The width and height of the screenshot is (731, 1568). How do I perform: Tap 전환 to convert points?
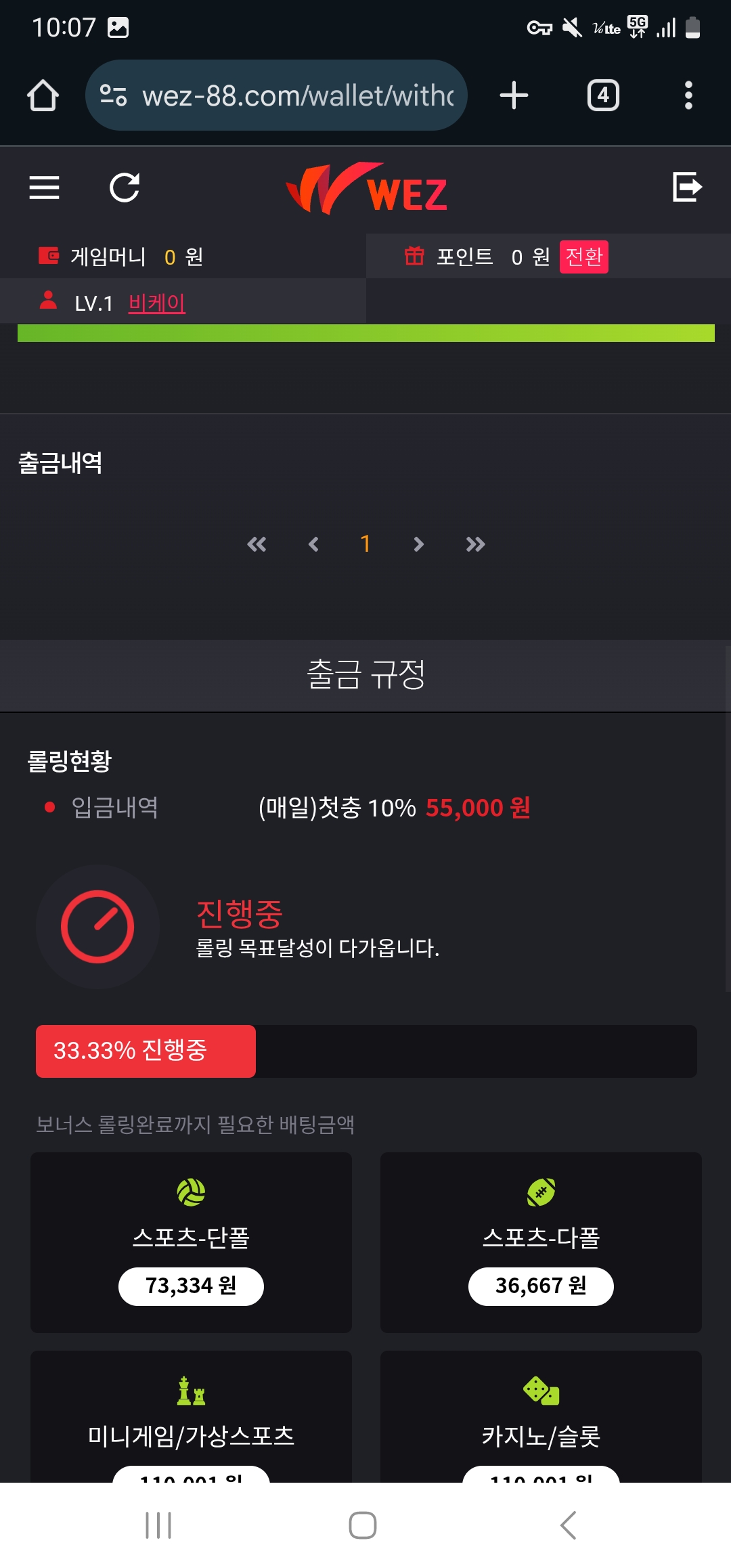pyautogui.click(x=583, y=257)
